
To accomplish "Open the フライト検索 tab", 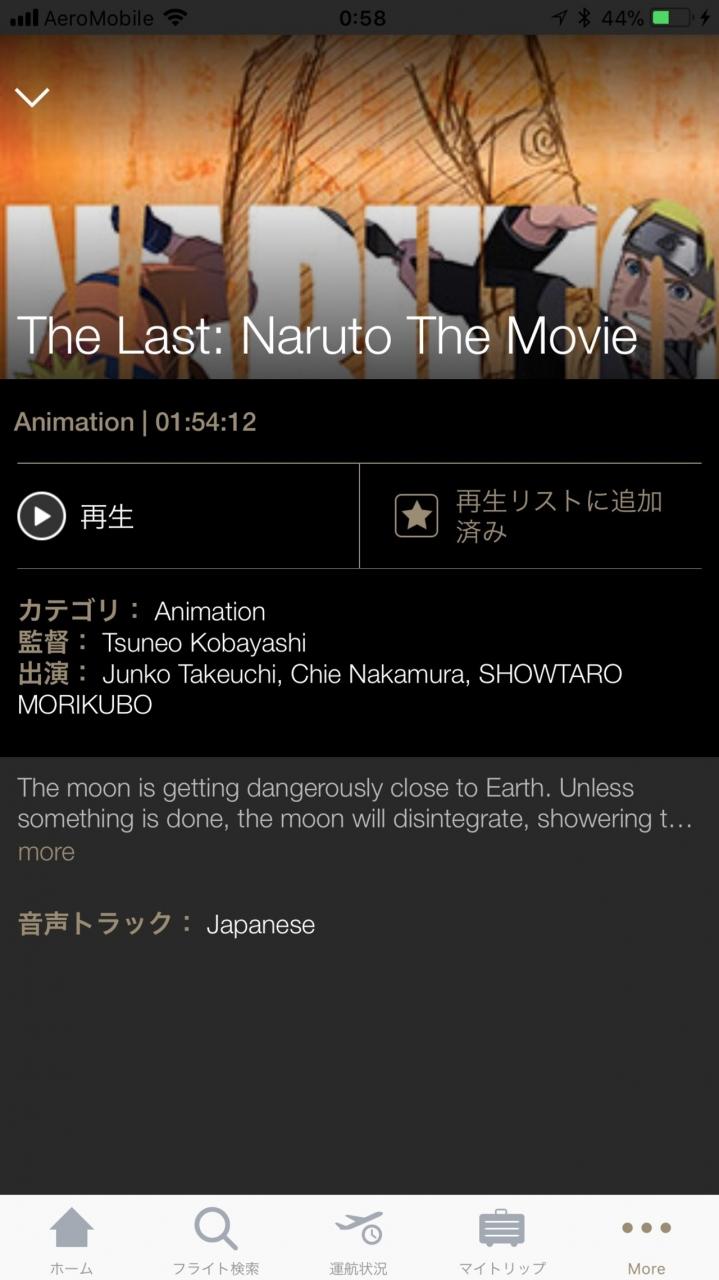I will tap(216, 1238).
